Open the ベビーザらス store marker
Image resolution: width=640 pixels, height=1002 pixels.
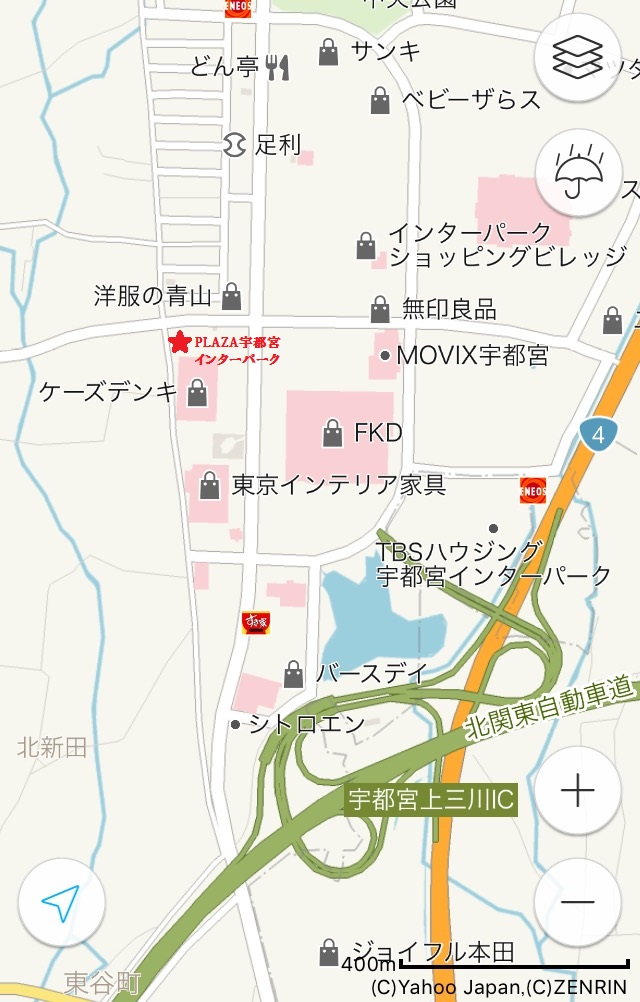pyautogui.click(x=380, y=100)
